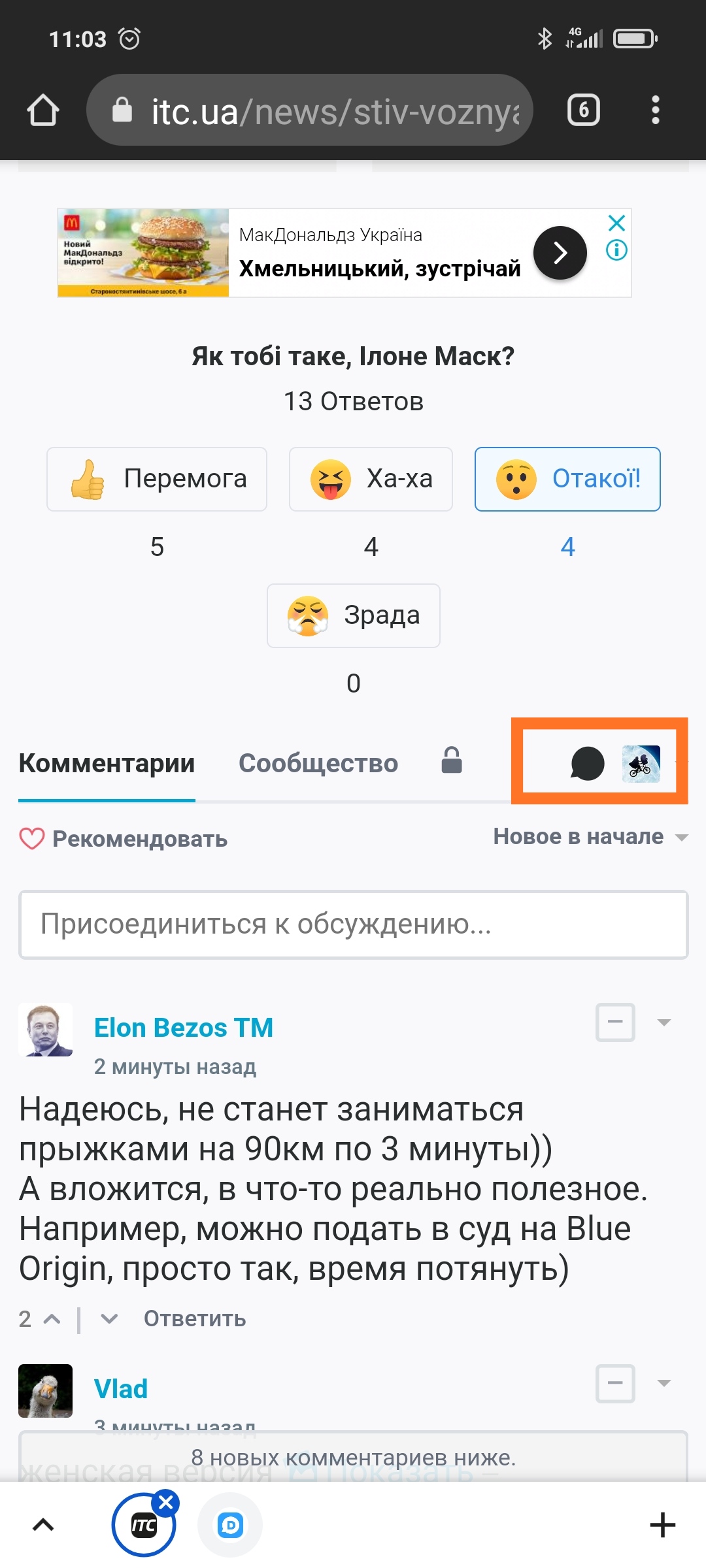Select the Отакої! reaction
This screenshot has width=706, height=1568.
(567, 479)
